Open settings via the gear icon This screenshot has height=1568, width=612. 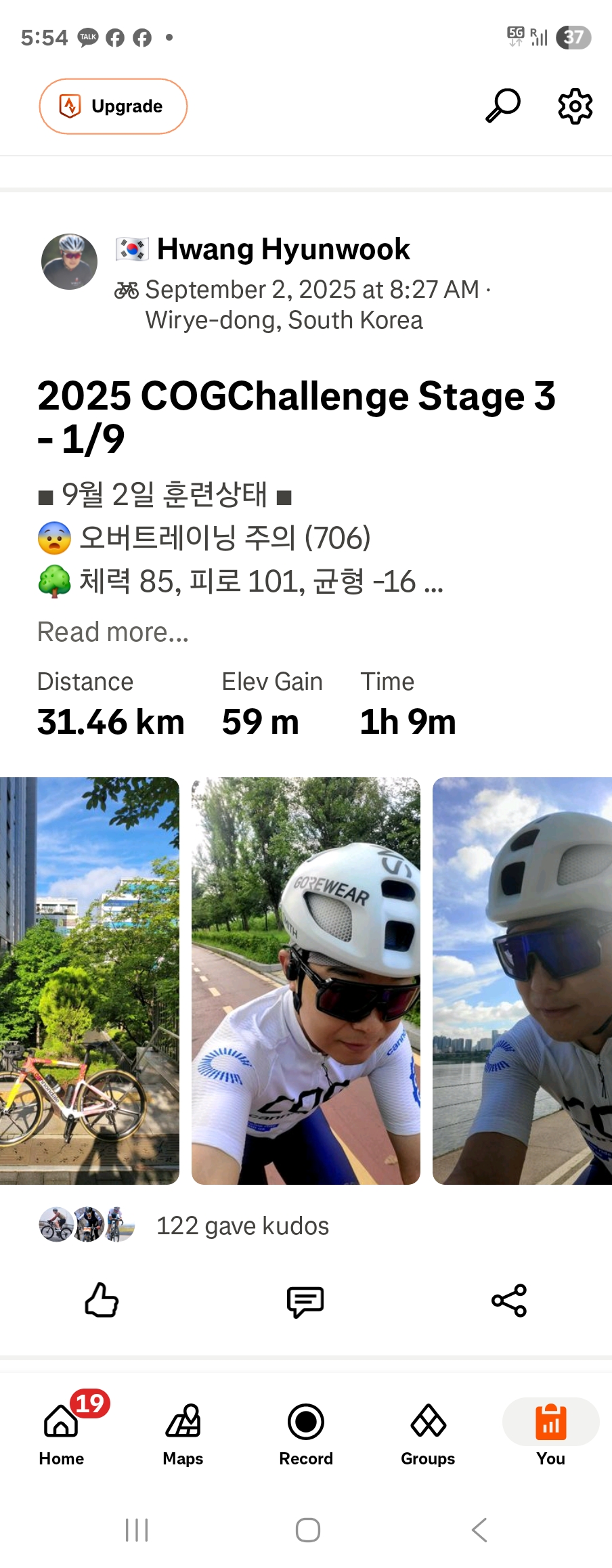pos(575,106)
